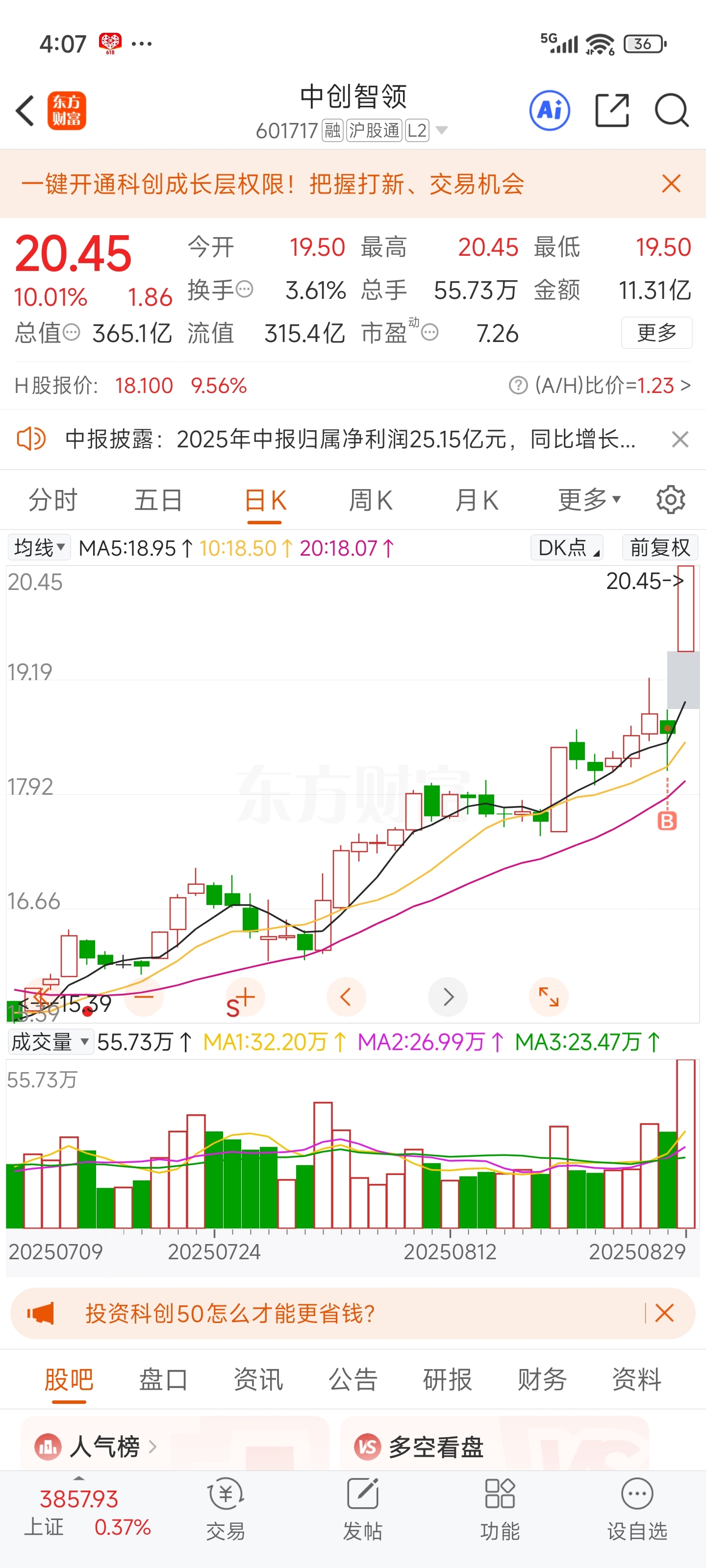Switch to the 资讯 tab
The image size is (706, 1568).
click(x=258, y=1379)
